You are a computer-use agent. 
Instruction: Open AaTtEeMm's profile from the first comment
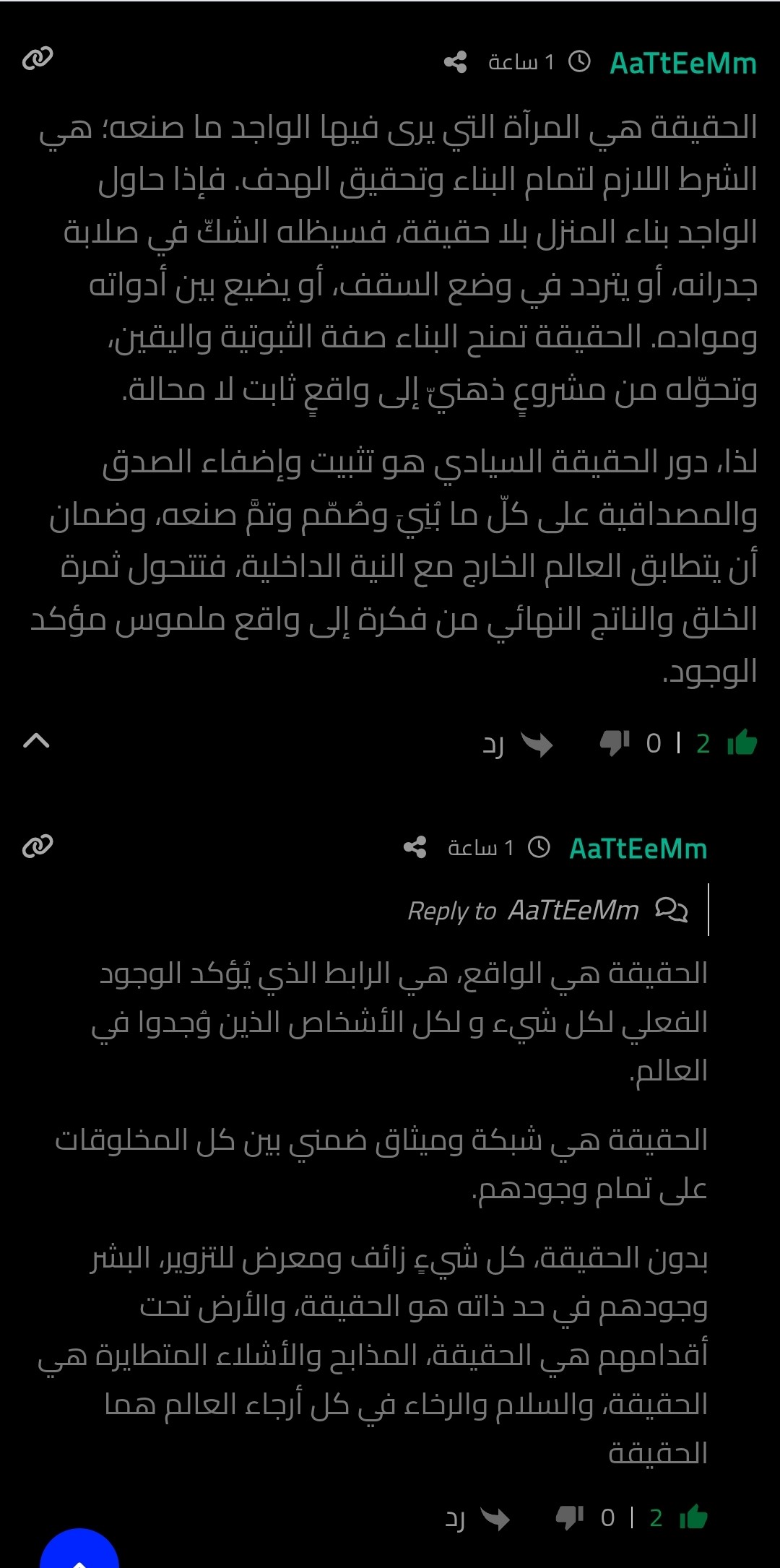pyautogui.click(x=683, y=64)
